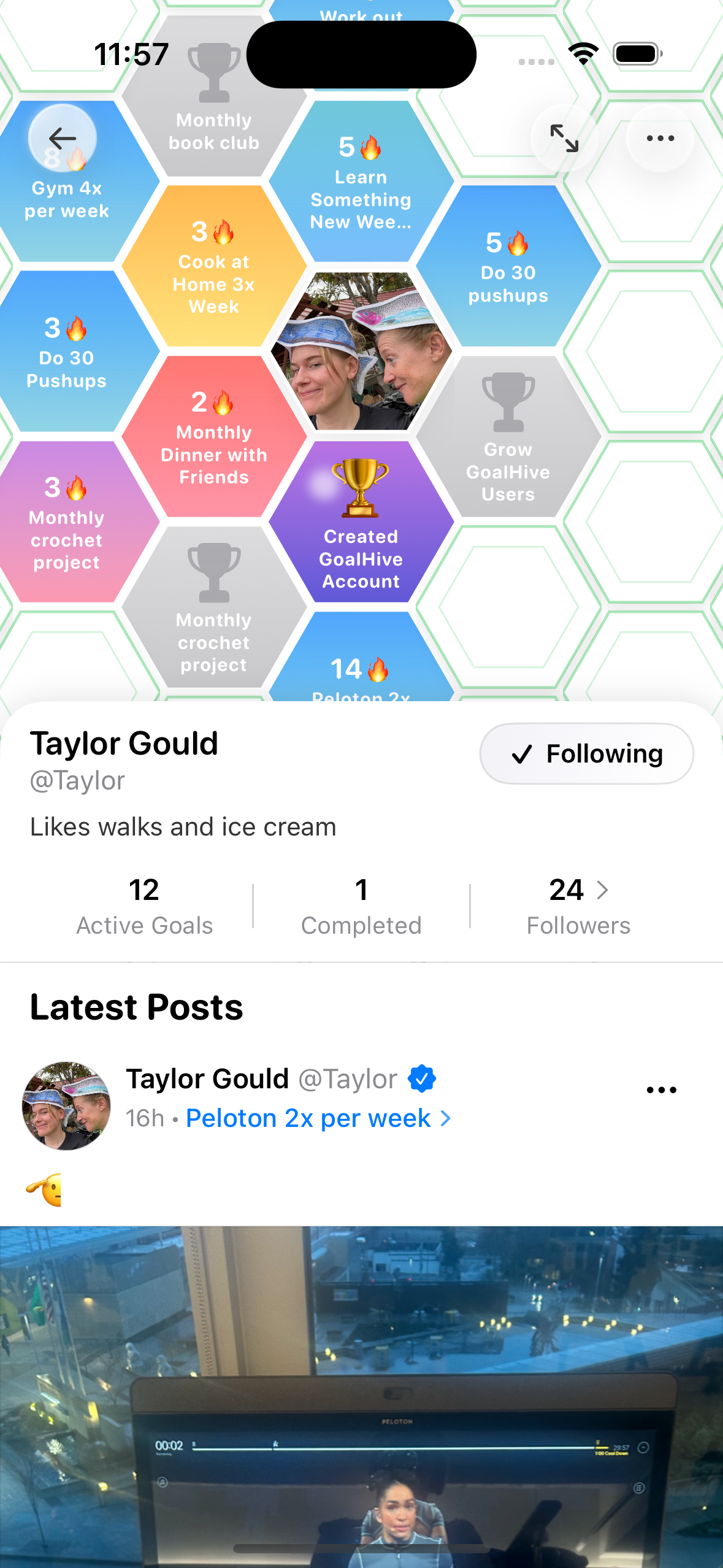This screenshot has width=723, height=1568.
Task: Tap the verified badge next to Taylor Gould
Action: pos(421,1078)
